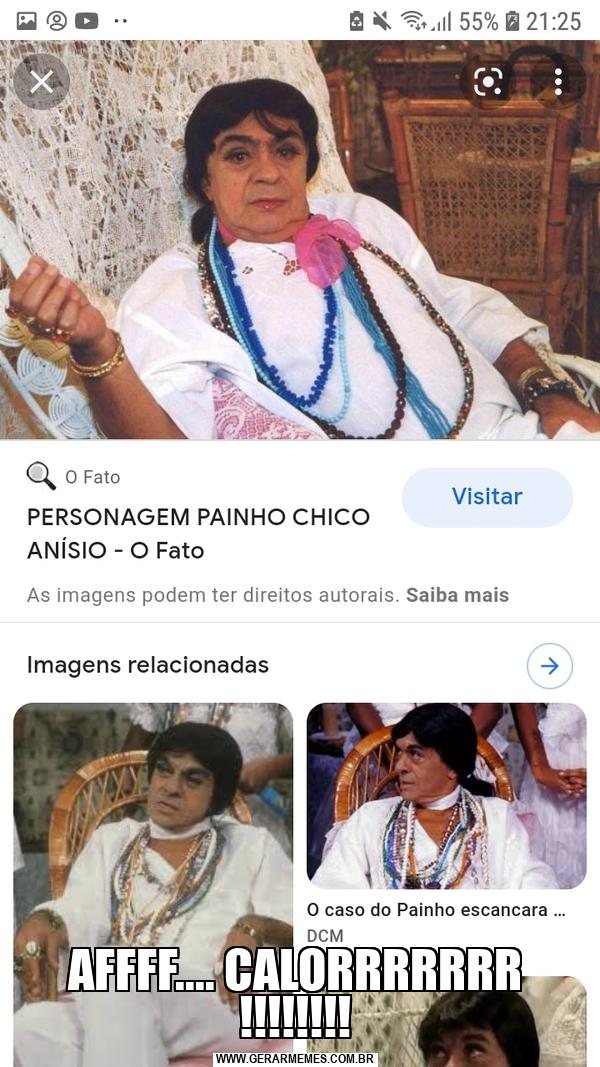Viewport: 600px width, 1067px height.
Task: Open the Saiba mais link
Action: pos(457,595)
